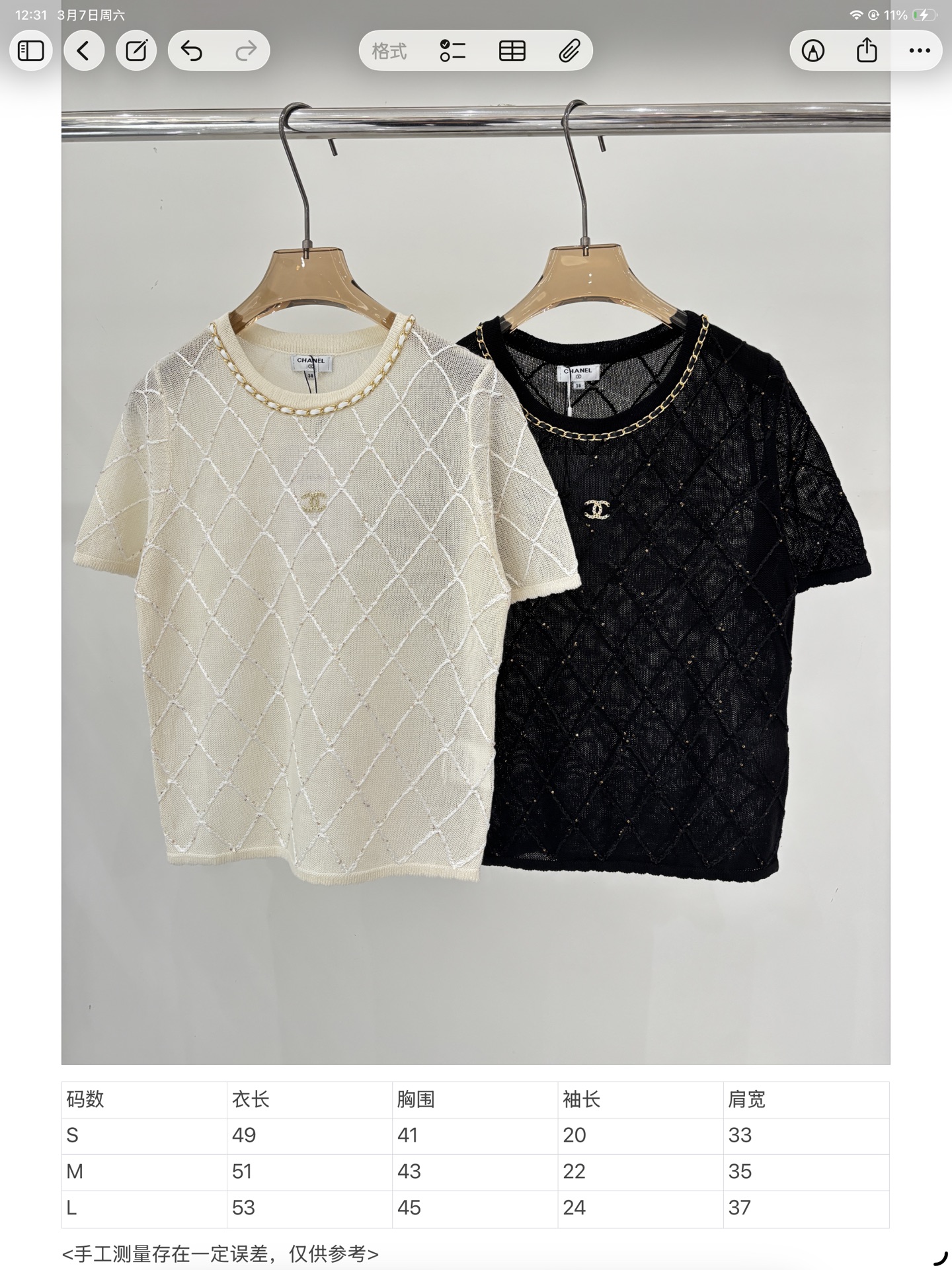Viewport: 952px width, 1270px height.
Task: Compose a new note
Action: pyautogui.click(x=136, y=51)
